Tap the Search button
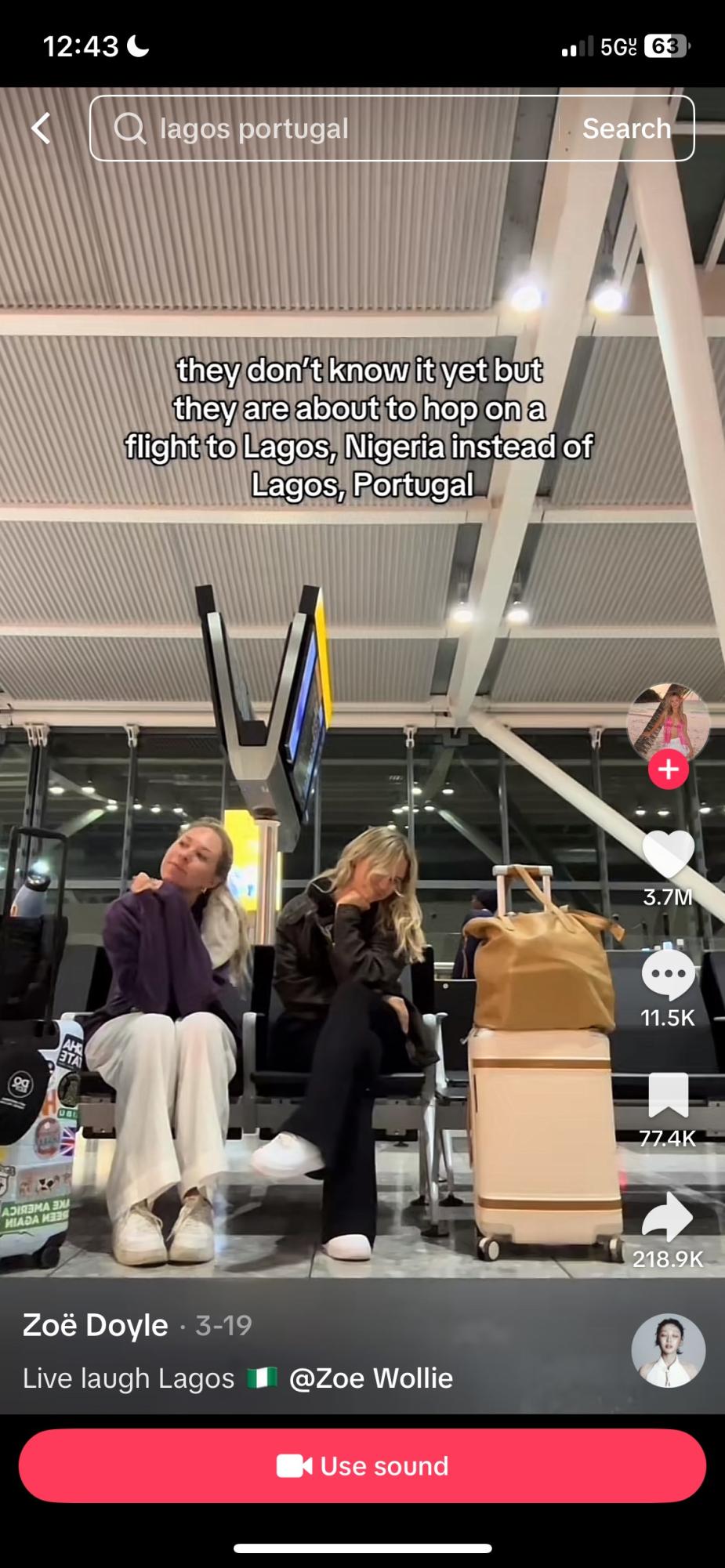Viewport: 725px width, 1568px height. [x=626, y=129]
